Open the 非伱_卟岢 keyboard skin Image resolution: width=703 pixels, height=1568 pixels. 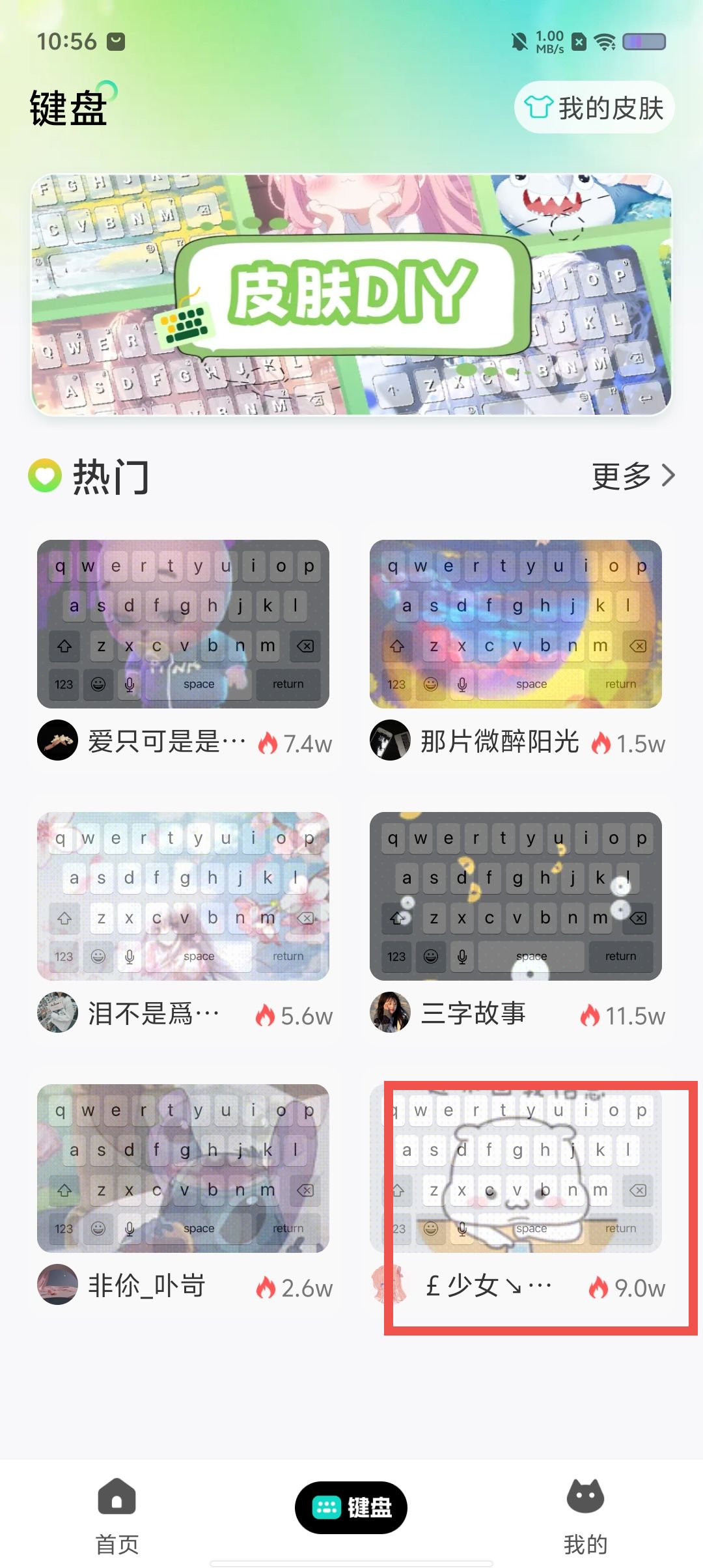[x=183, y=1168]
